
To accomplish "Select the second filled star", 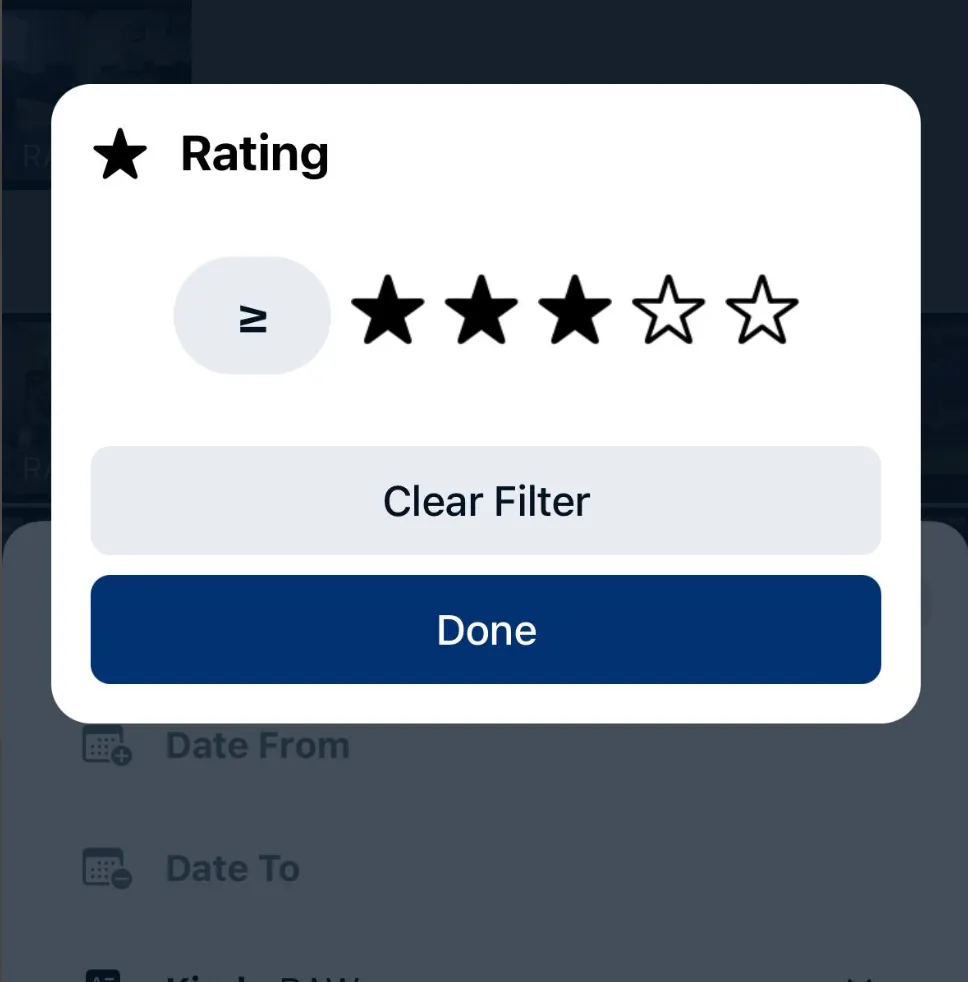I will [481, 312].
